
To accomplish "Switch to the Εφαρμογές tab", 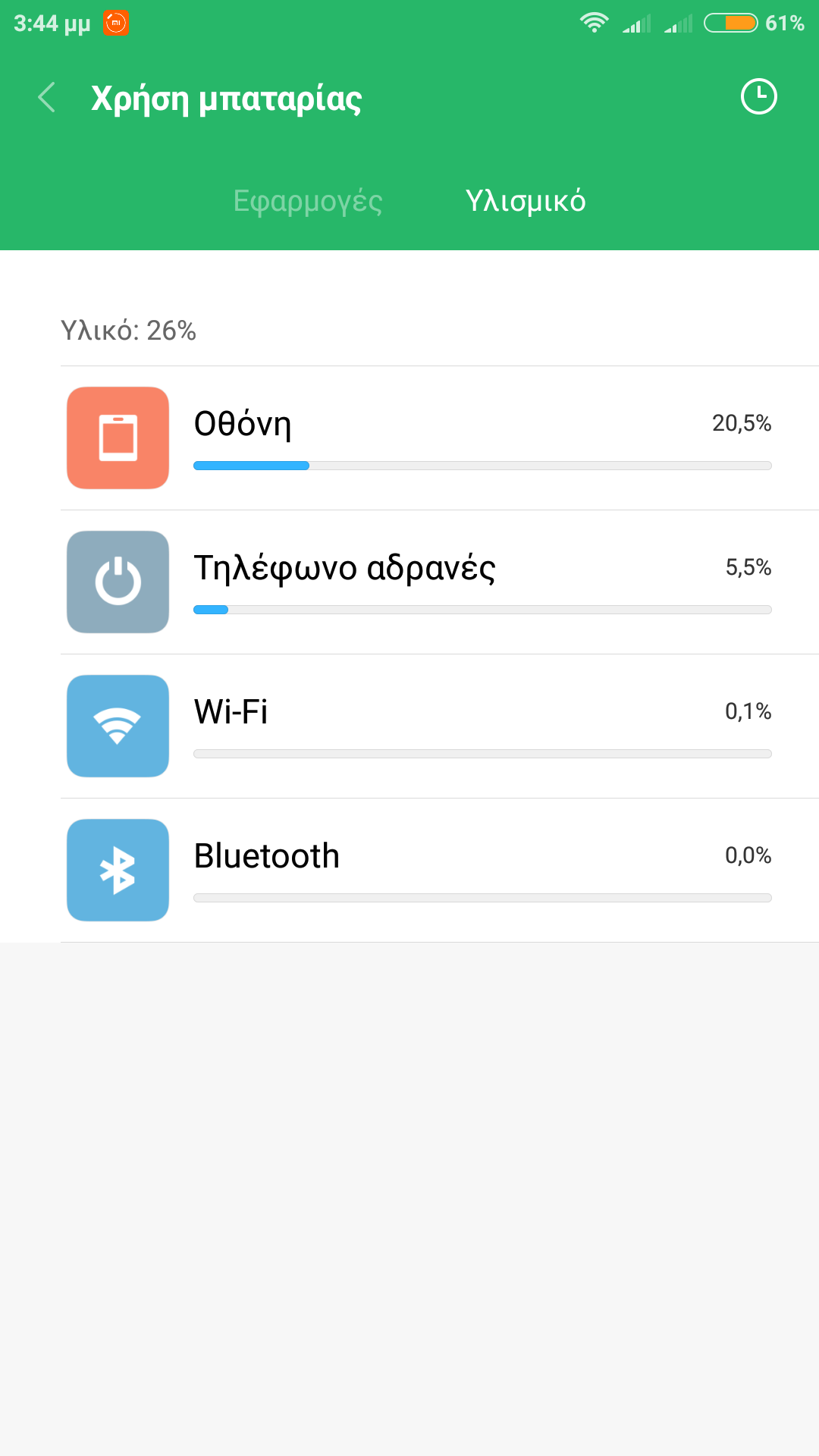I will [x=308, y=201].
